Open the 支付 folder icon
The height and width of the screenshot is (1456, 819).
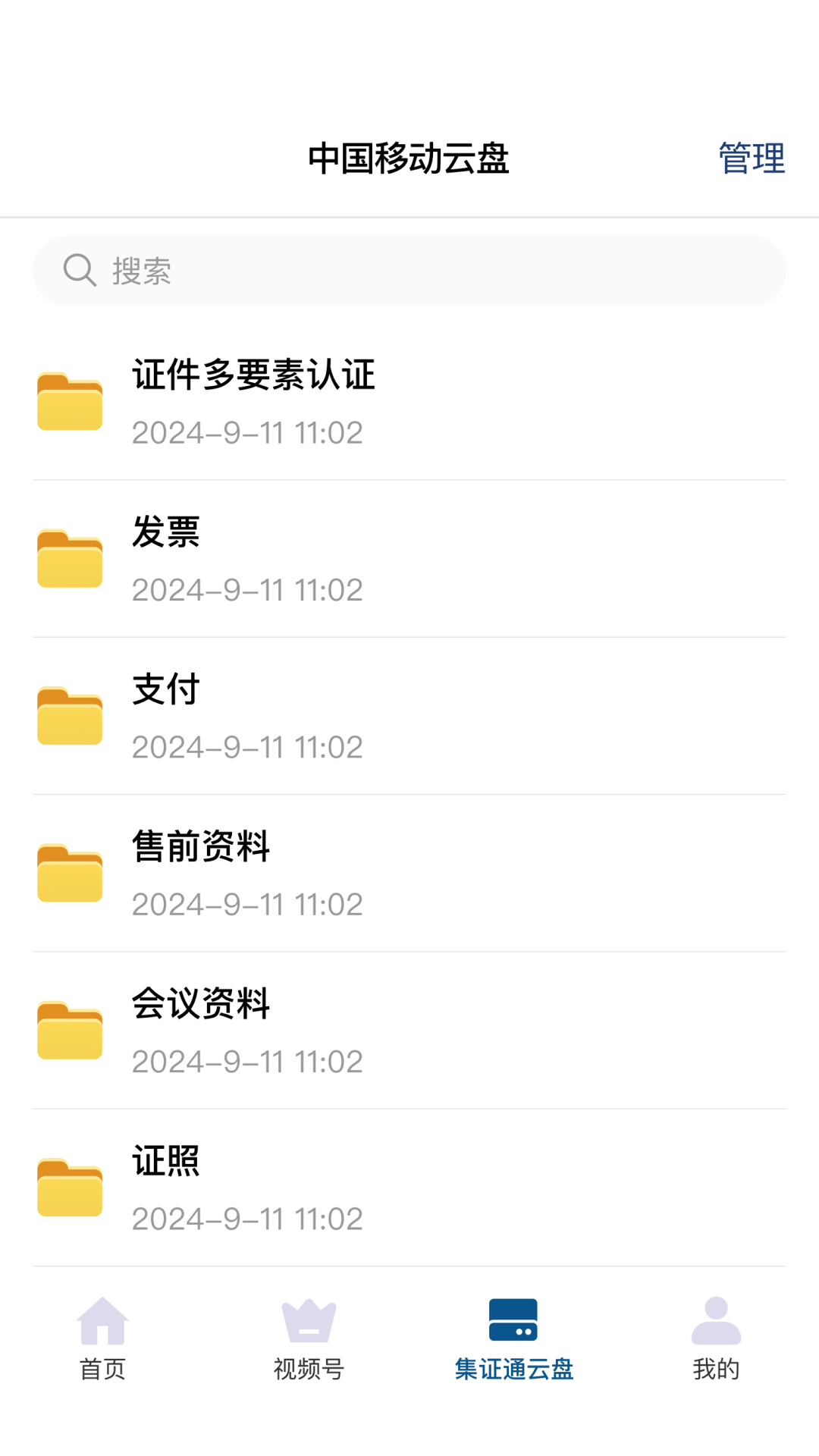[x=71, y=720]
